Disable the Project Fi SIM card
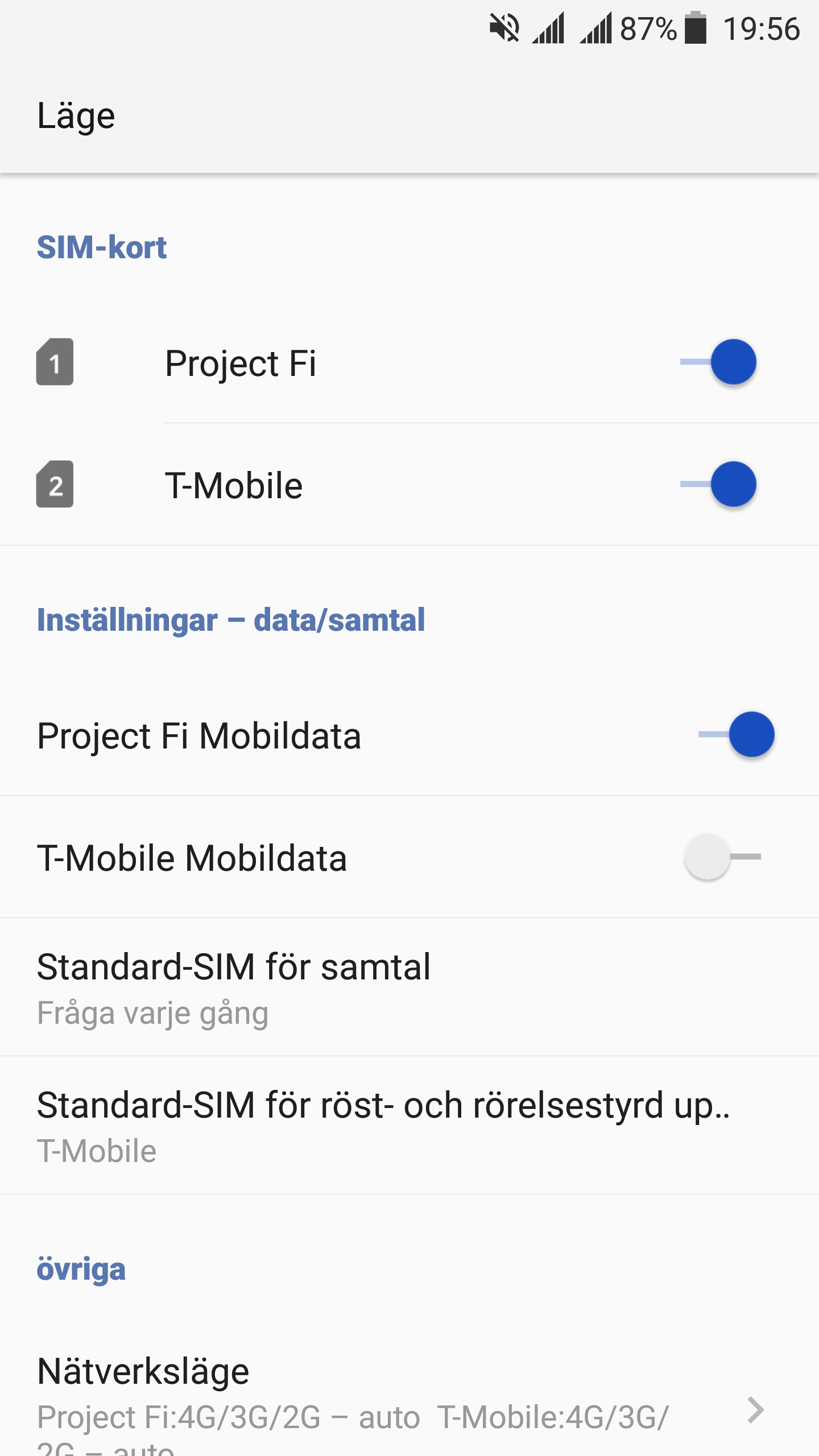The width and height of the screenshot is (819, 1456). point(718,362)
